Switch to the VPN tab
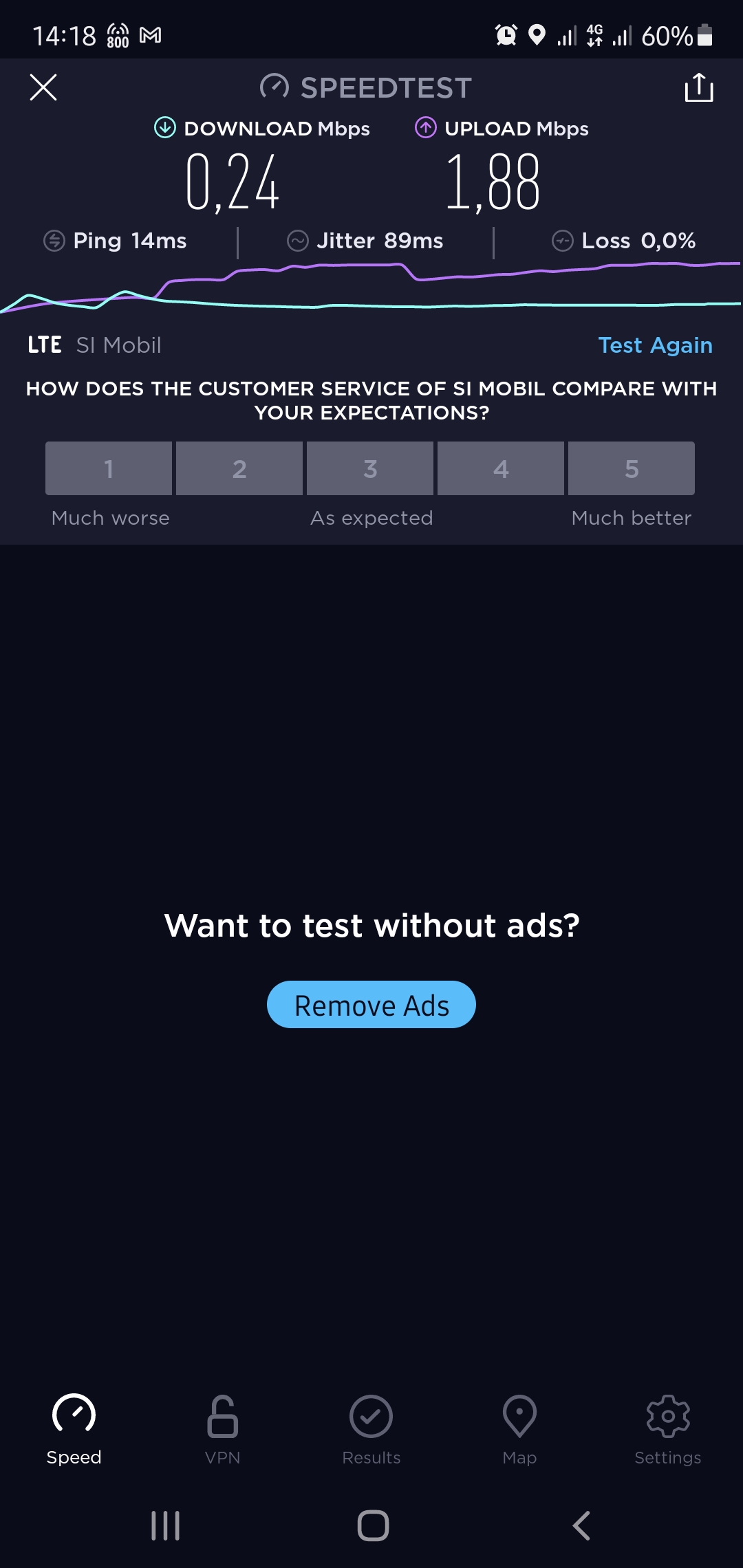The height and width of the screenshot is (1568, 743). pyautogui.click(x=223, y=1430)
